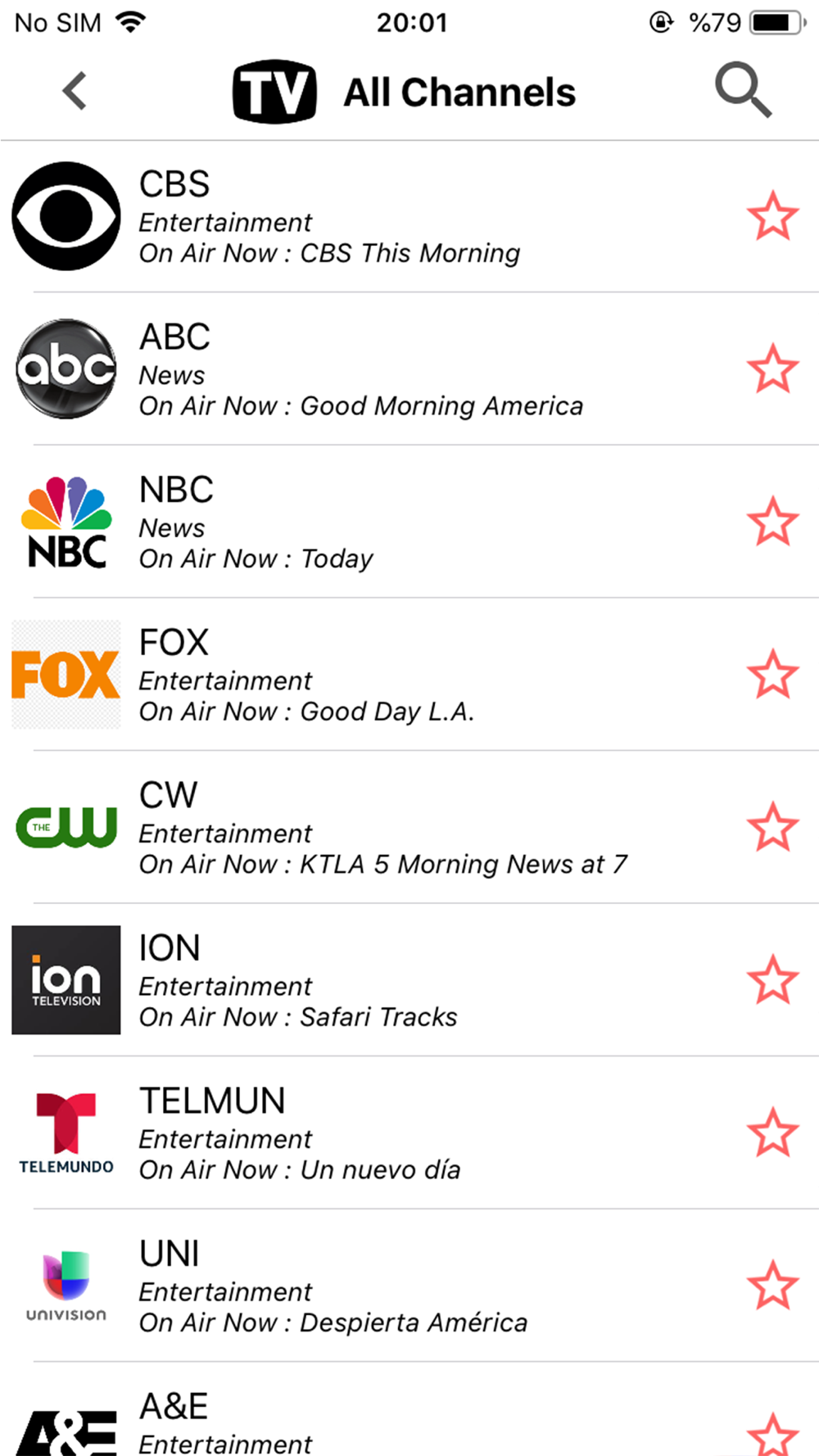Open the A&E channel row

(x=369, y=1421)
